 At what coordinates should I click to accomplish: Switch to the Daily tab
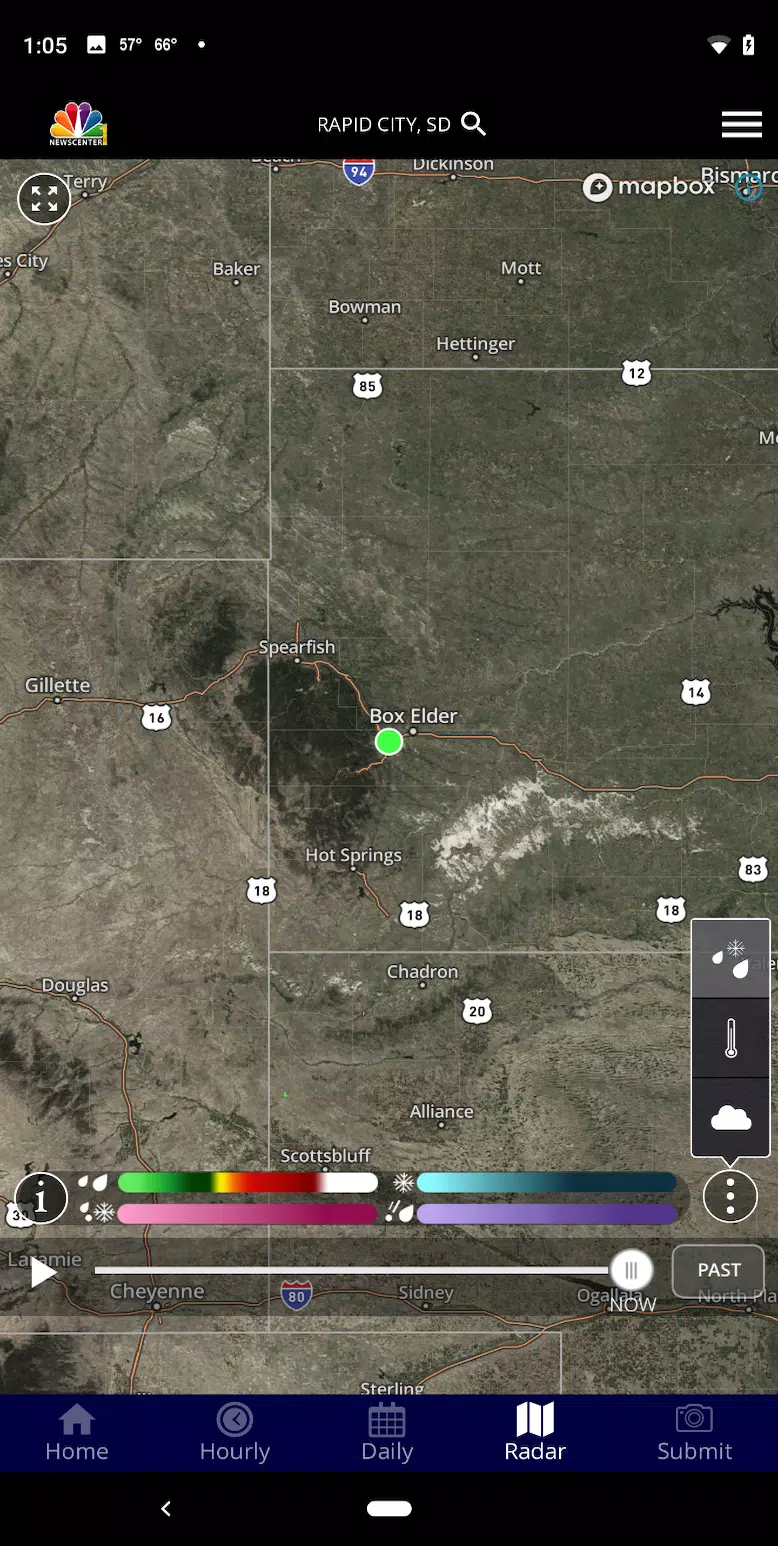387,1433
